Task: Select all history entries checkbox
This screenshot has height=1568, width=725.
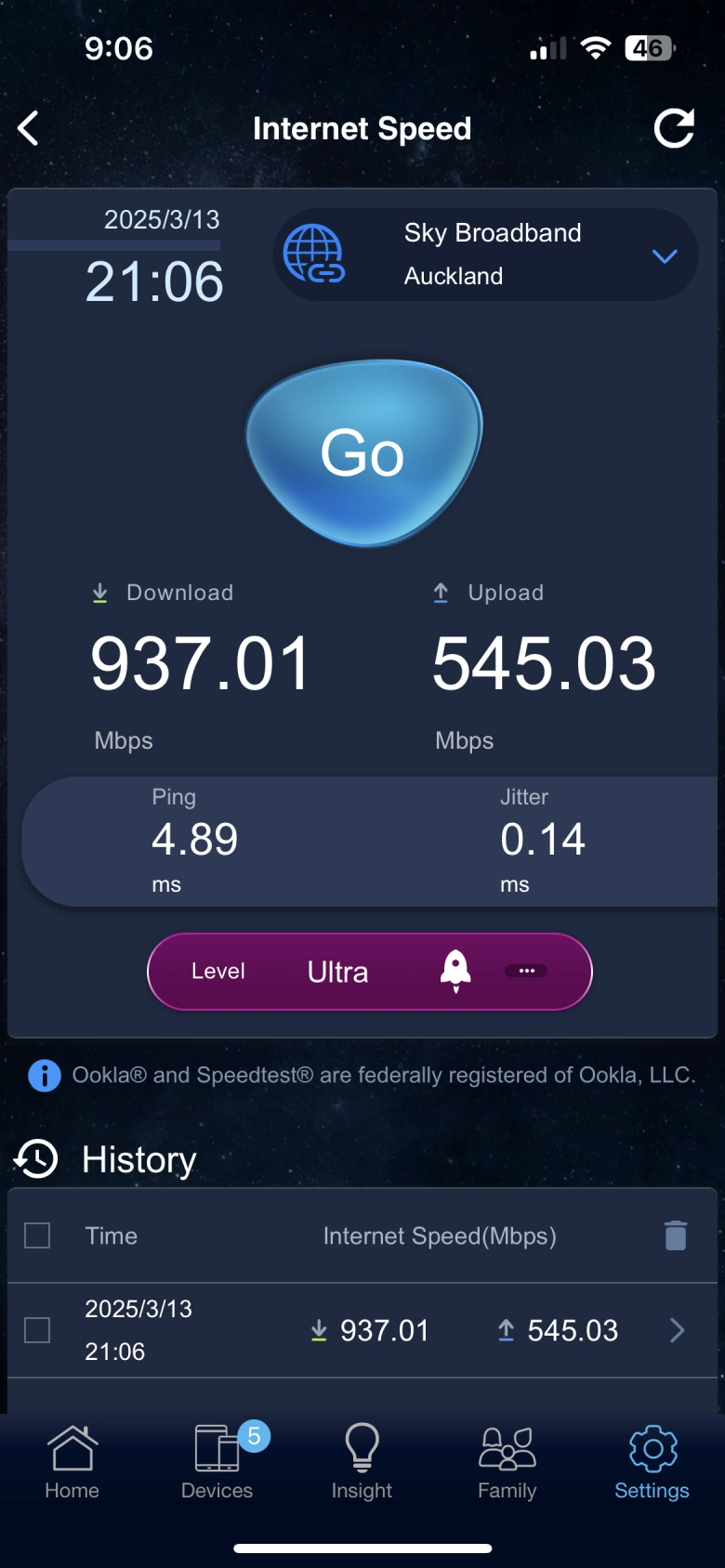Action: [x=37, y=1235]
